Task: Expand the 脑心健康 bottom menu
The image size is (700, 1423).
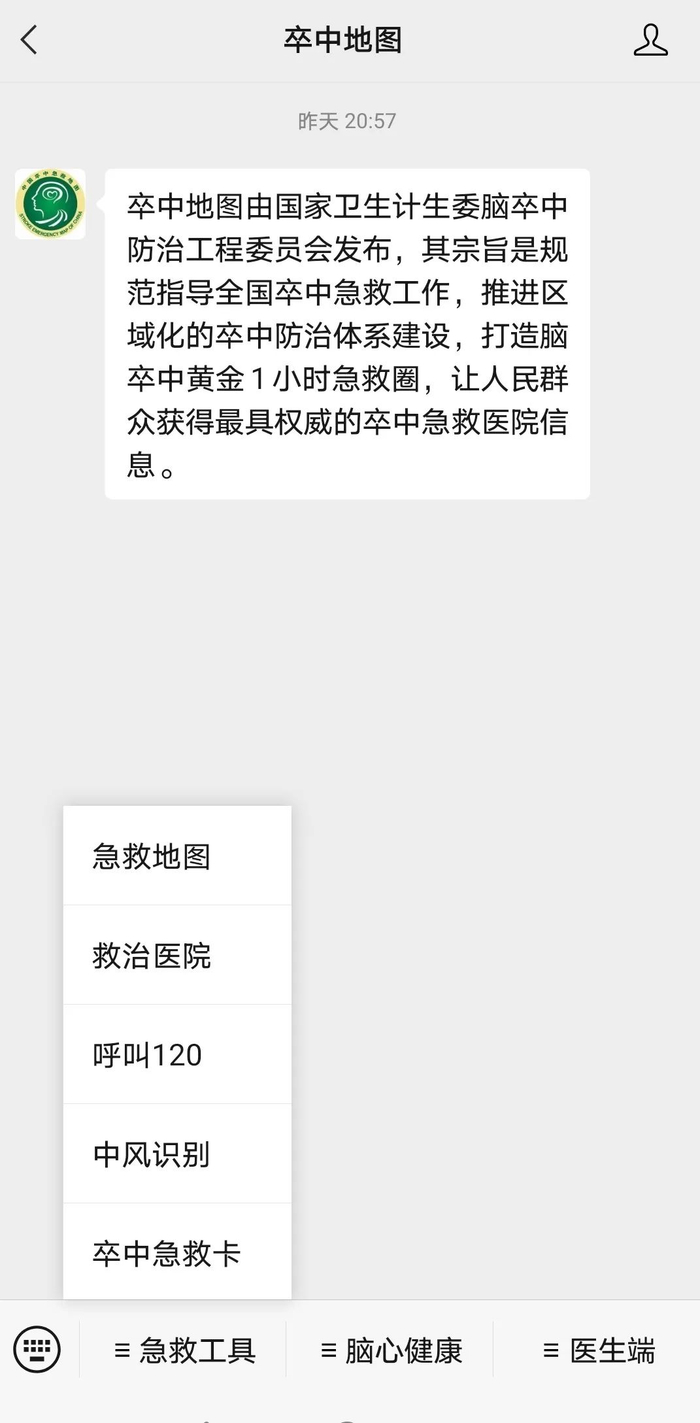Action: (x=390, y=1351)
